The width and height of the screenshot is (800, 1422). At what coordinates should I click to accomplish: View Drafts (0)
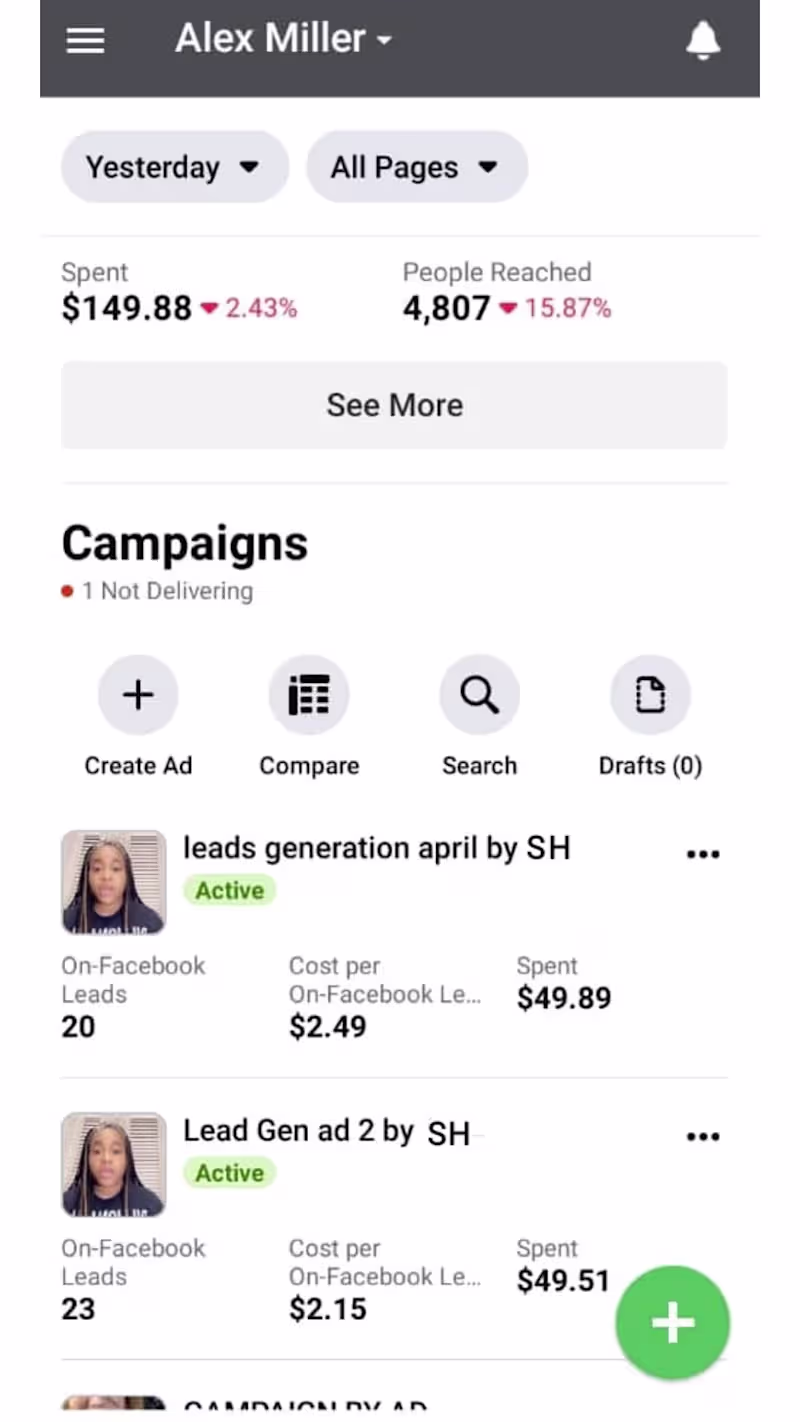point(650,695)
